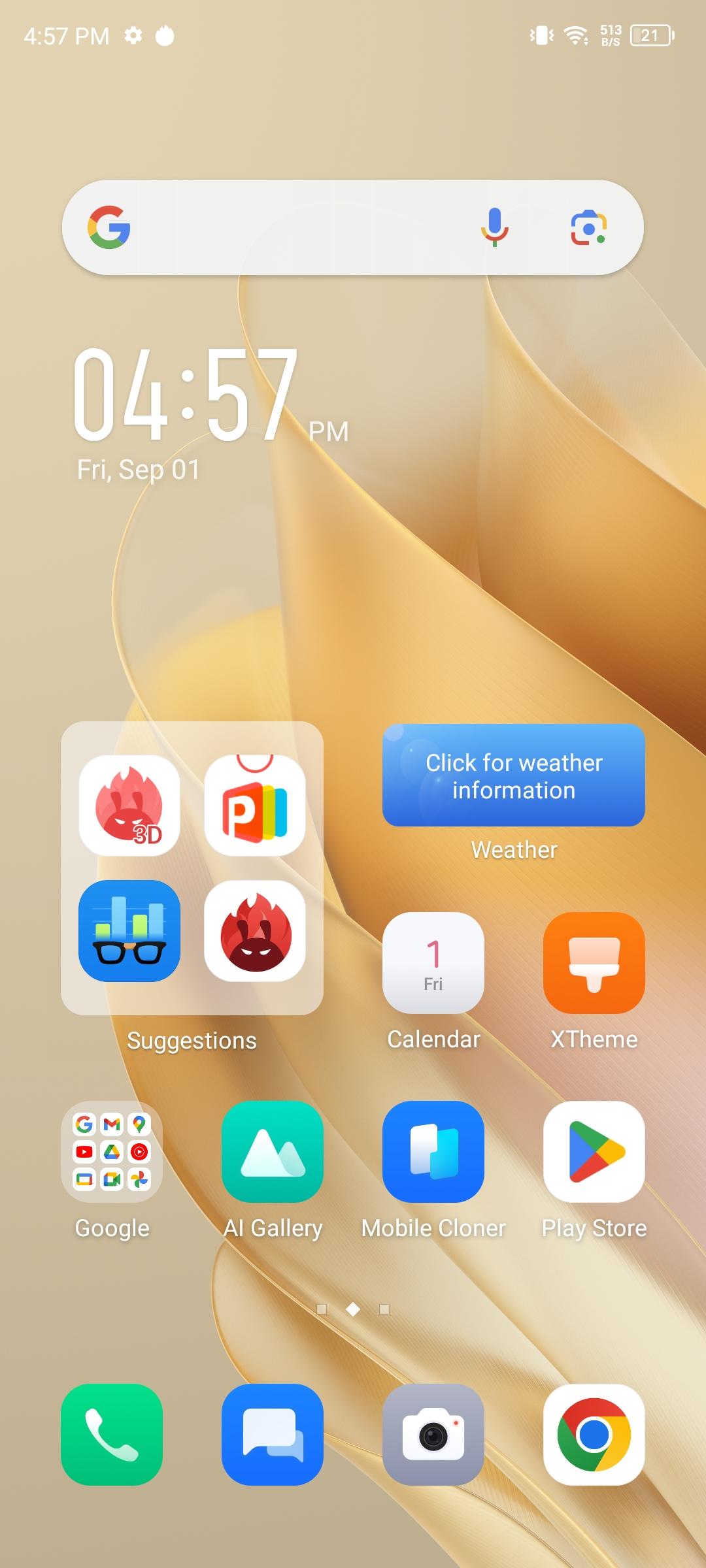Launch AnTuTu 3D Bench from Suggestions
This screenshot has height=1568, width=706.
pos(129,806)
